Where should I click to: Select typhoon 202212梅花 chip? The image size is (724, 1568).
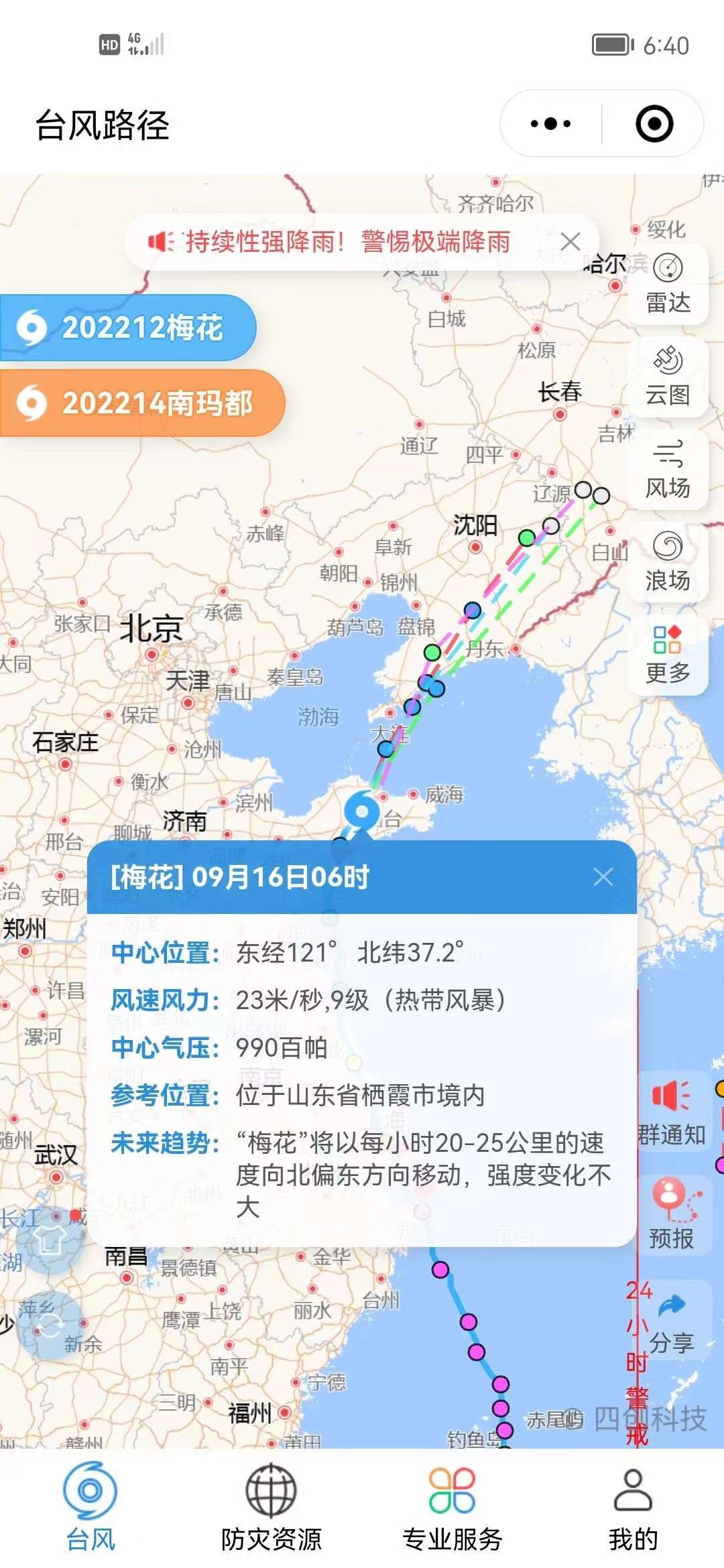pos(127,328)
